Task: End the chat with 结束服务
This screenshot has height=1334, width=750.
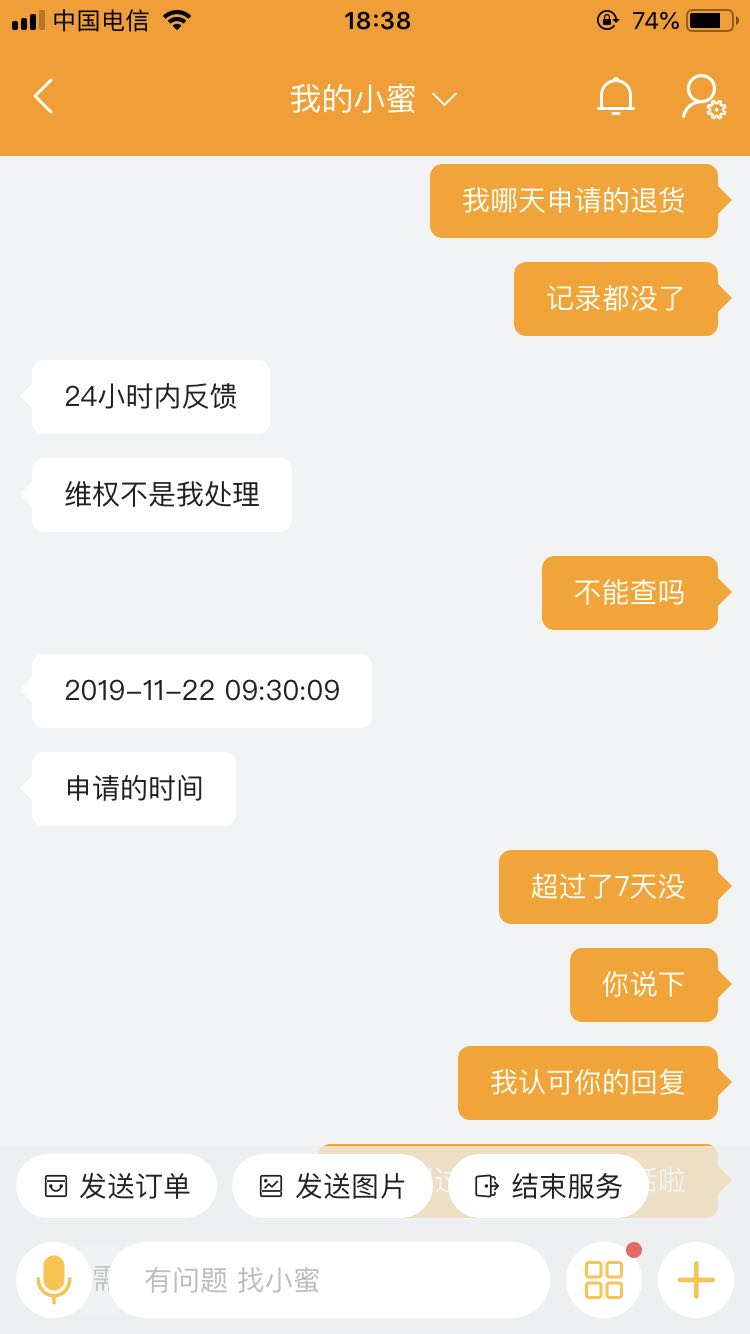Action: coord(548,1186)
